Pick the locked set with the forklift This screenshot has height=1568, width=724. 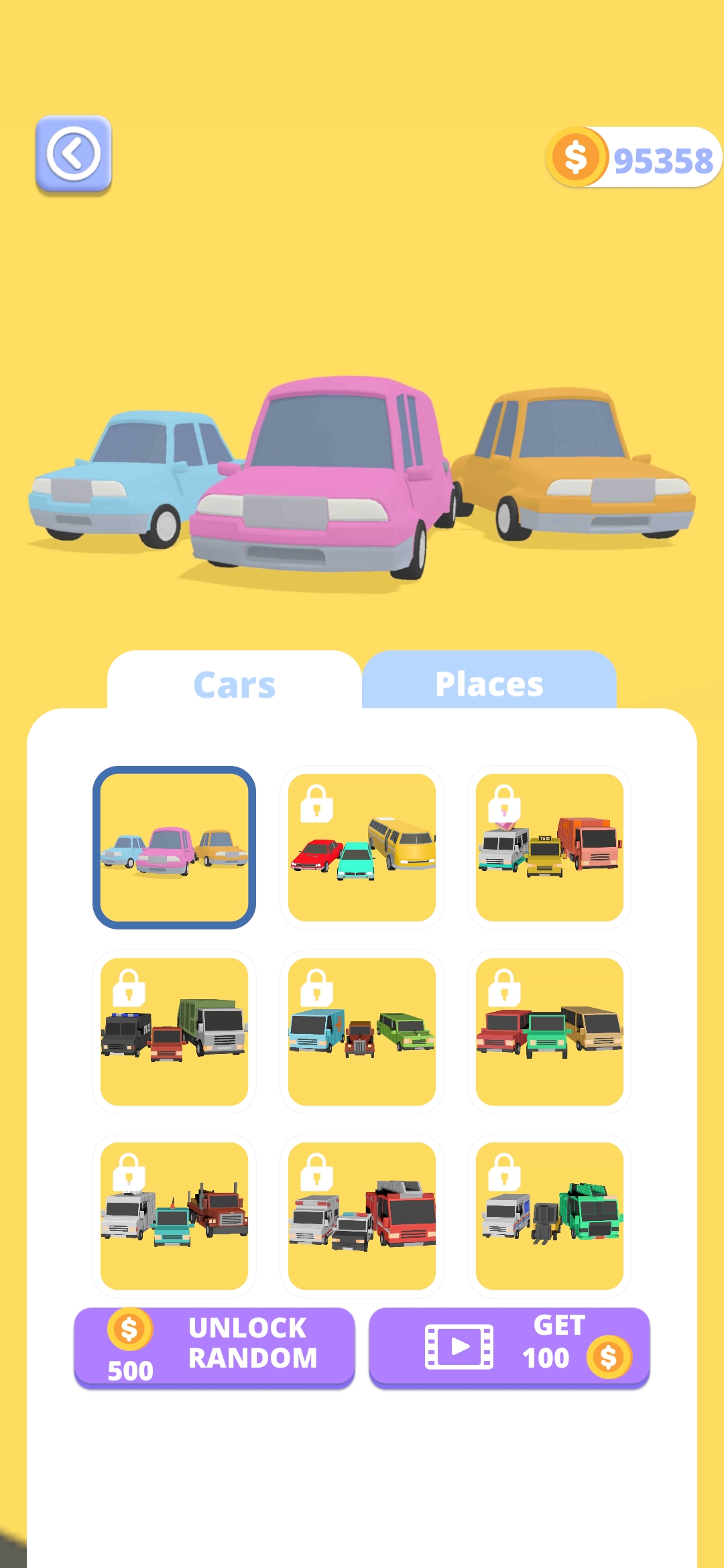(x=550, y=1216)
